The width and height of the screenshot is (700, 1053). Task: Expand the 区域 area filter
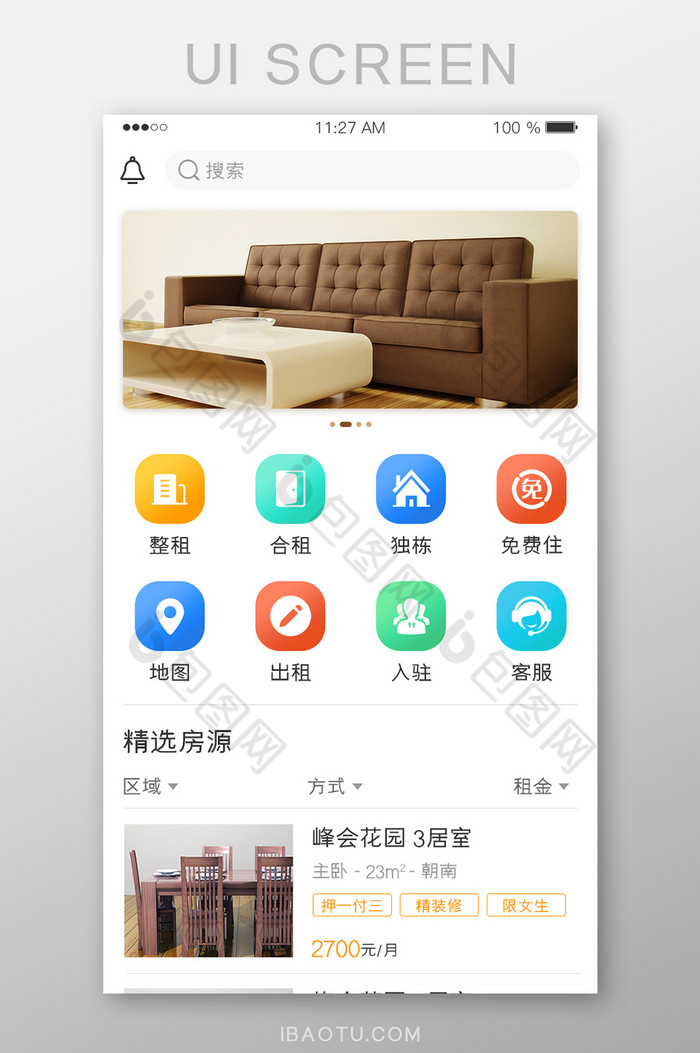pos(150,787)
